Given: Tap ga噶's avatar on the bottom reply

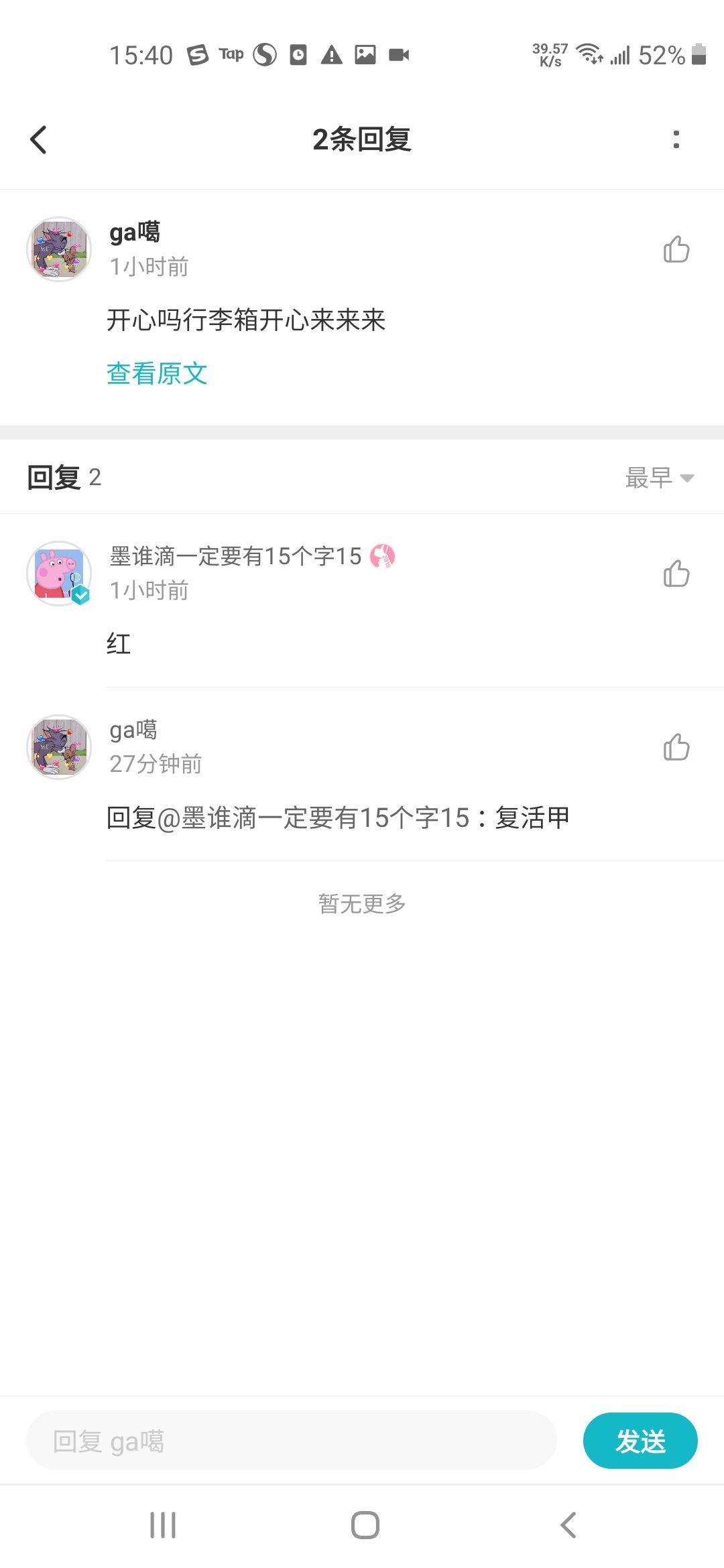Looking at the screenshot, I should point(59,747).
